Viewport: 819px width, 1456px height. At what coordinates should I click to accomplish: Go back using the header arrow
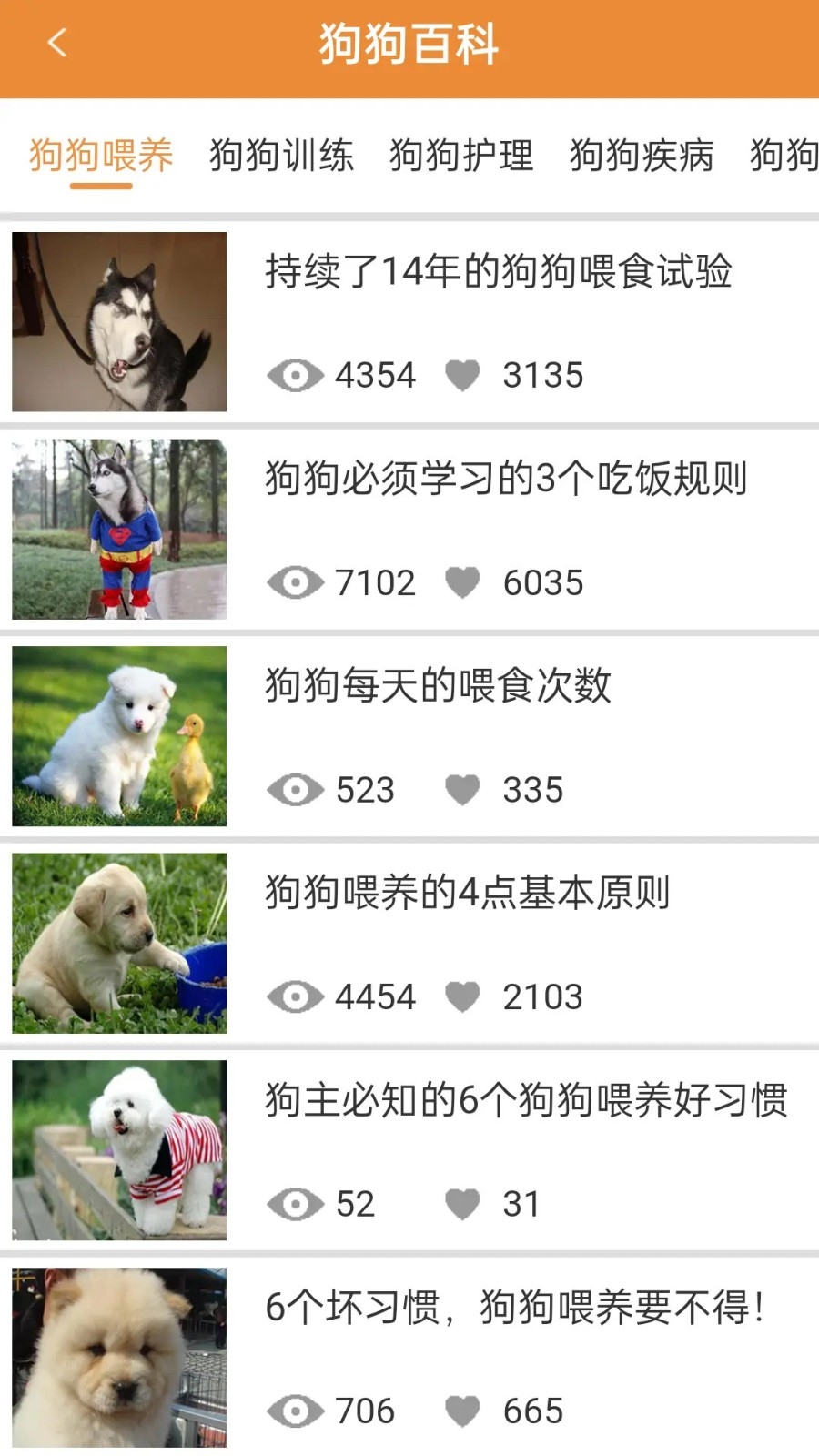(x=56, y=43)
